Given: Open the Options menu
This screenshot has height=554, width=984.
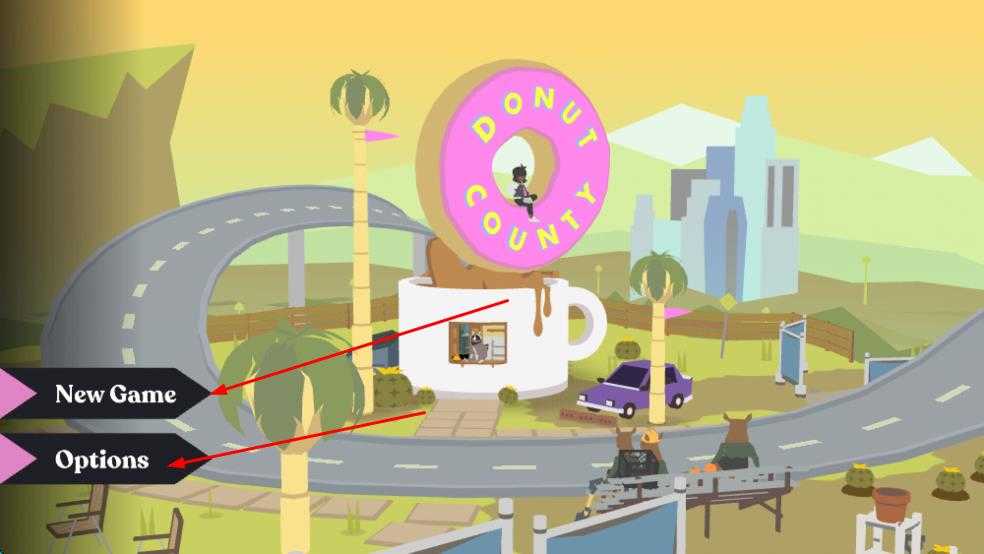Looking at the screenshot, I should coord(101,460).
